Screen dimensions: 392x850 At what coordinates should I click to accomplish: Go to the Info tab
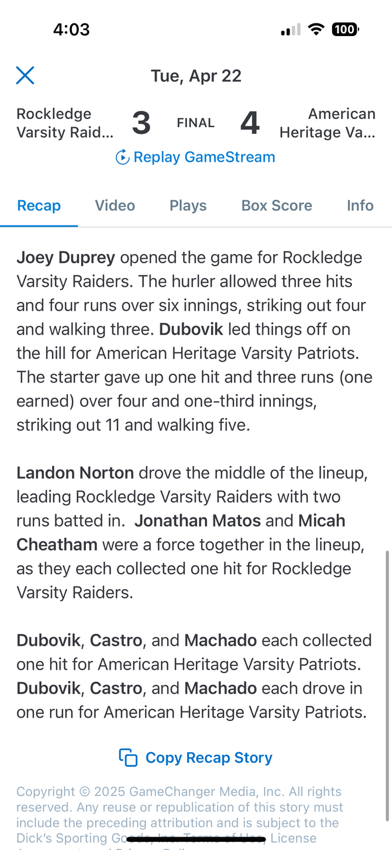click(x=360, y=206)
